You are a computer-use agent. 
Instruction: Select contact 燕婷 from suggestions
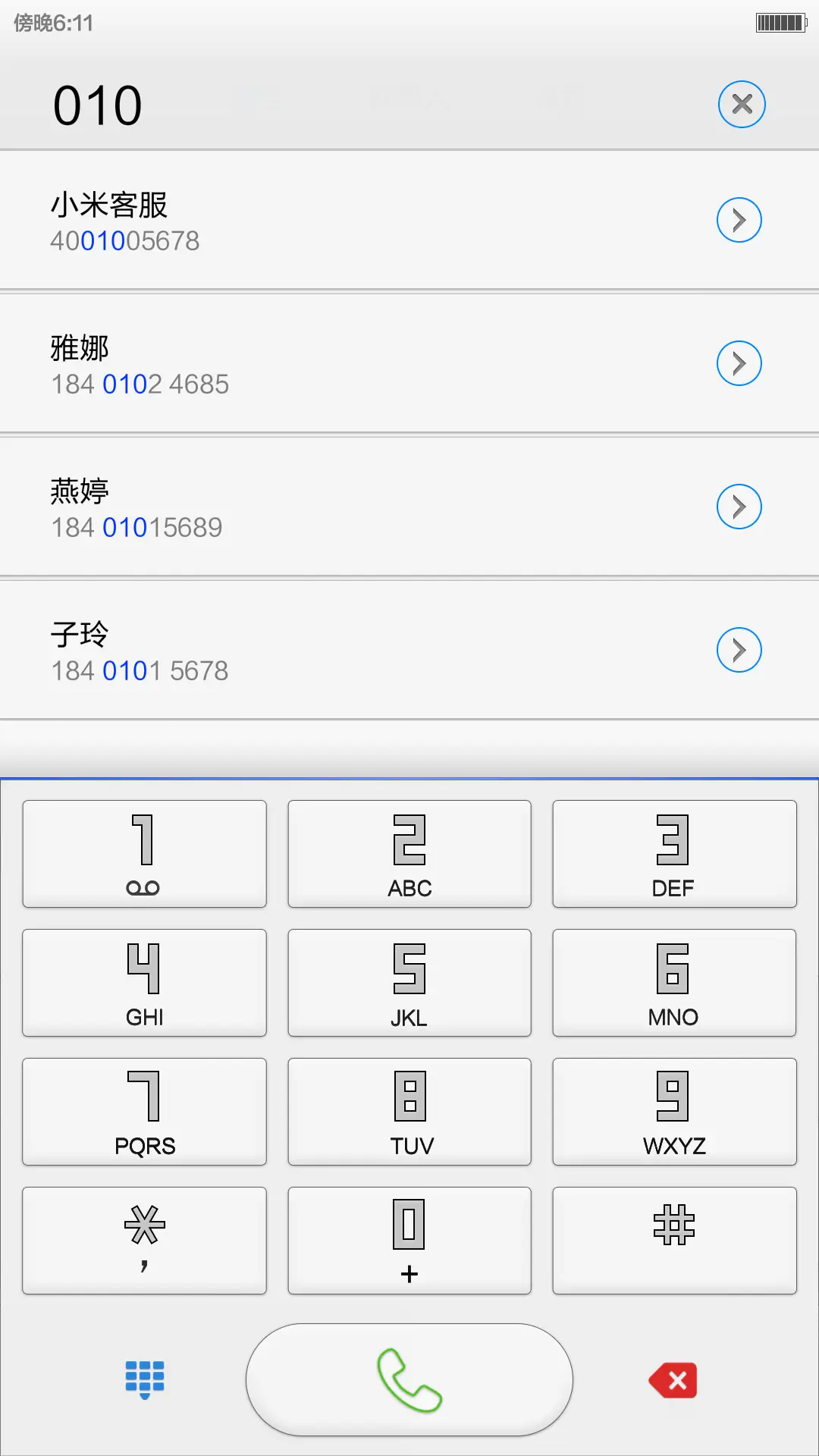303,507
